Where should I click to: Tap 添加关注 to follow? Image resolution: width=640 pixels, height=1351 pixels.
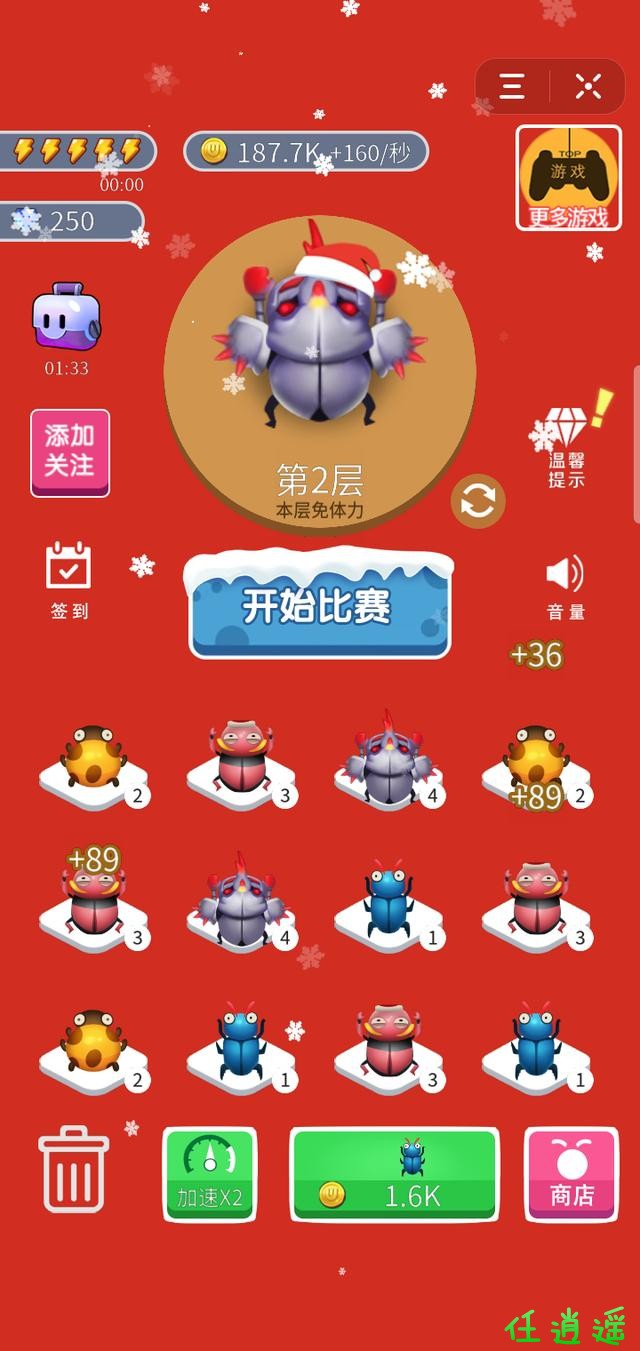70,452
